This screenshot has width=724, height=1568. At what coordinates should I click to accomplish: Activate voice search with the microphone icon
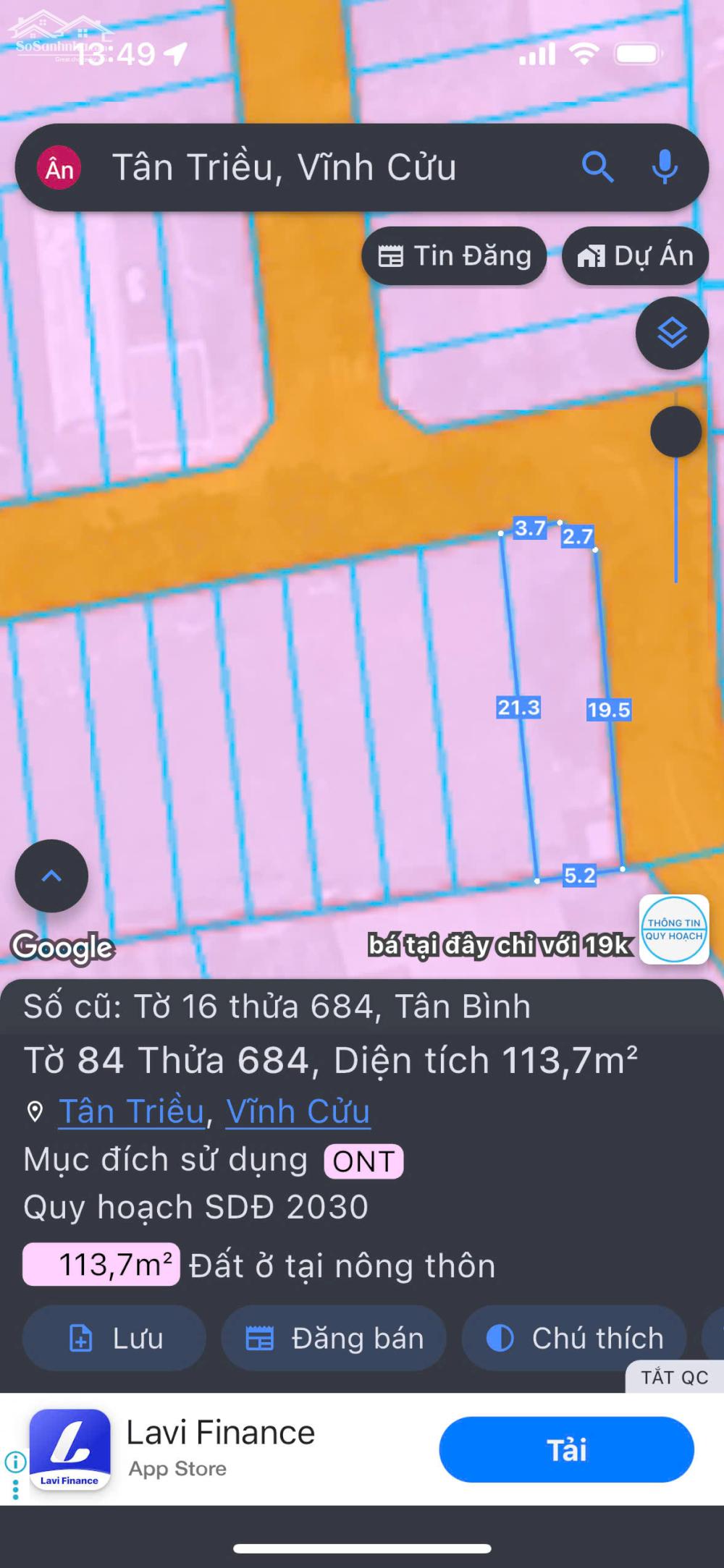(x=664, y=167)
